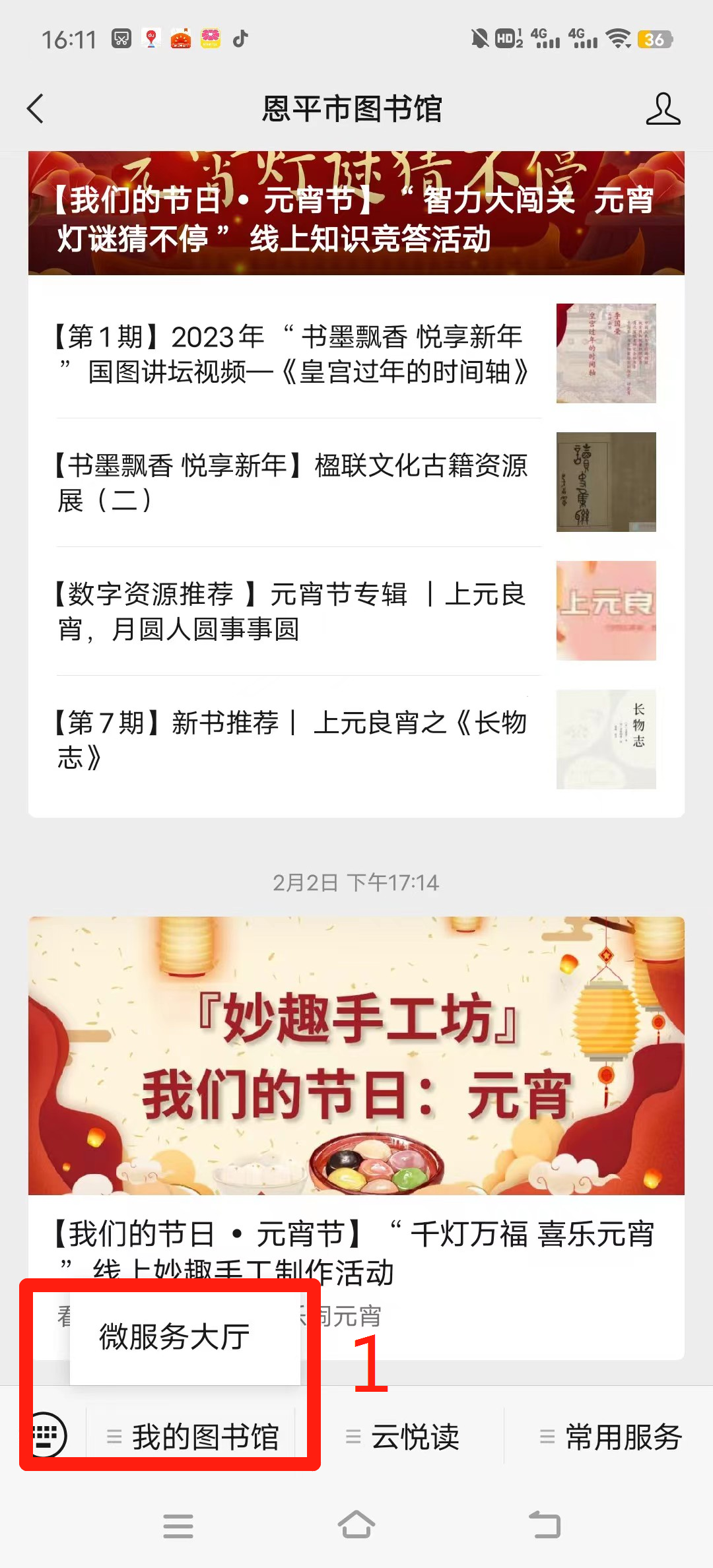The width and height of the screenshot is (713, 1568).
Task: Open the account profile icon
Action: pyautogui.click(x=663, y=109)
